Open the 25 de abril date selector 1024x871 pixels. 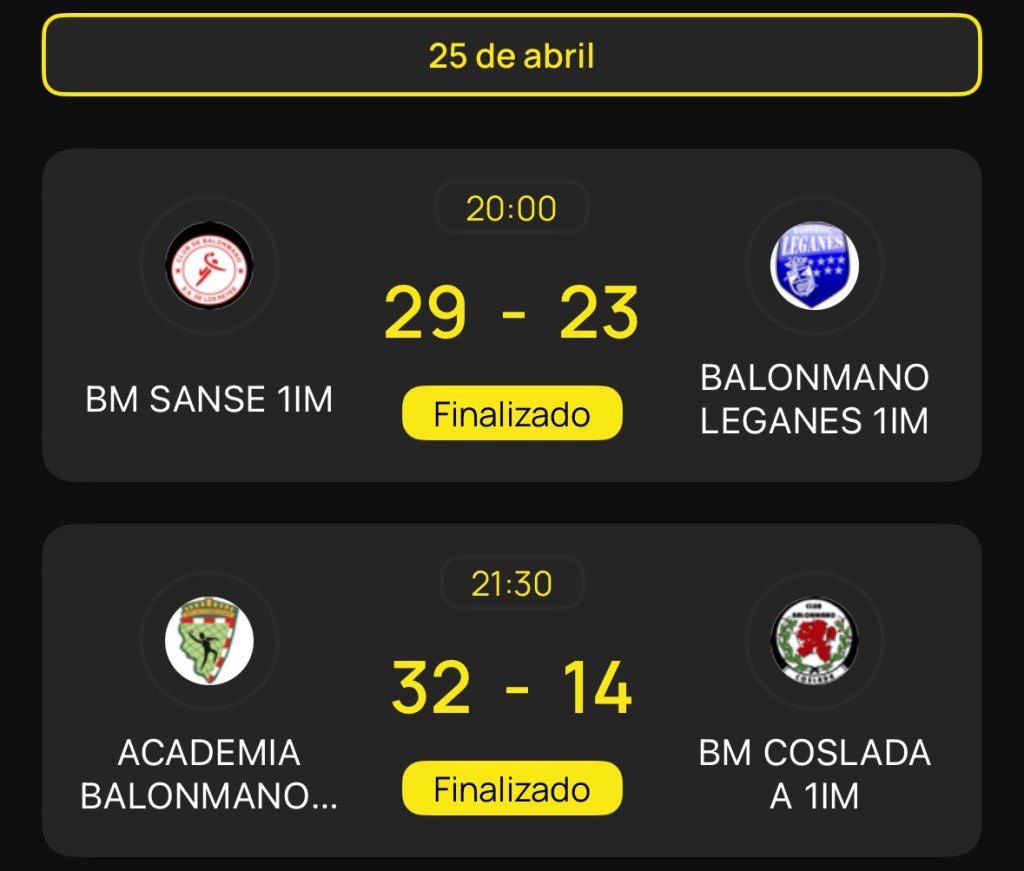pyautogui.click(x=511, y=56)
